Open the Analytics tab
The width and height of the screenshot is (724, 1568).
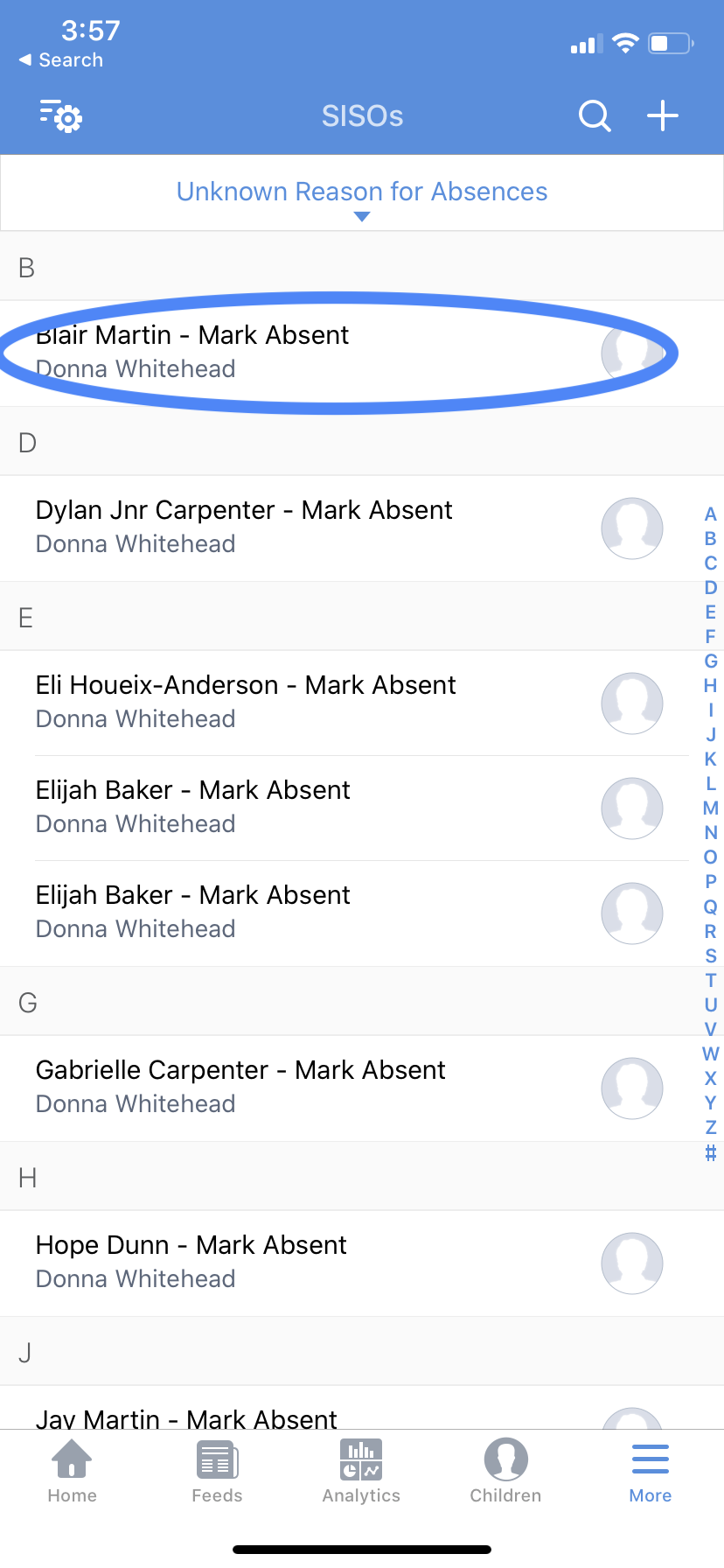tap(361, 1472)
